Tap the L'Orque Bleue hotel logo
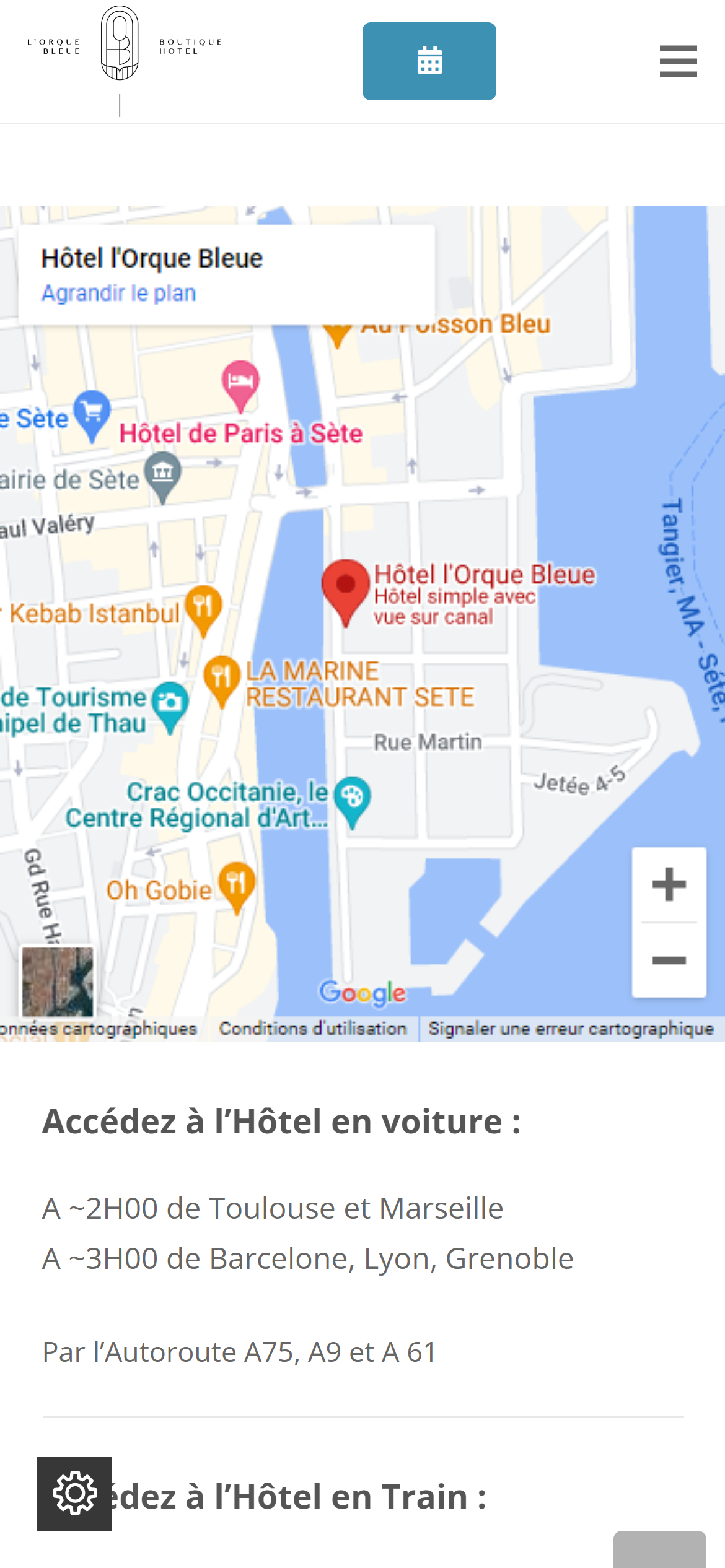 (124, 60)
